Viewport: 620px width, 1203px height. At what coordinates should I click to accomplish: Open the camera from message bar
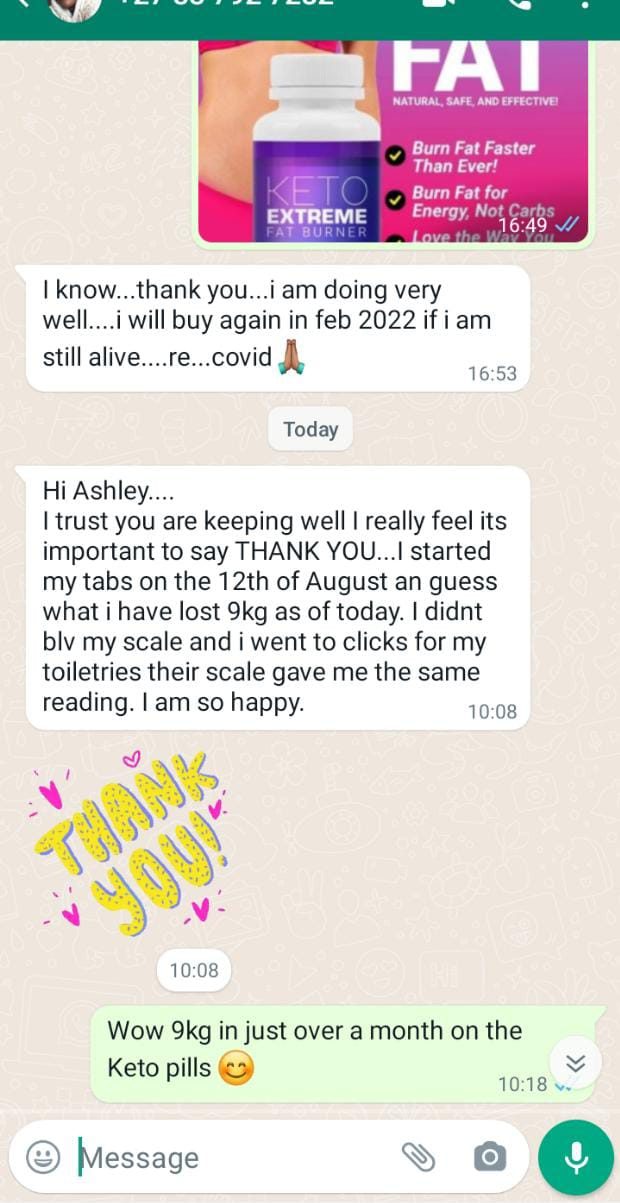(x=489, y=1158)
